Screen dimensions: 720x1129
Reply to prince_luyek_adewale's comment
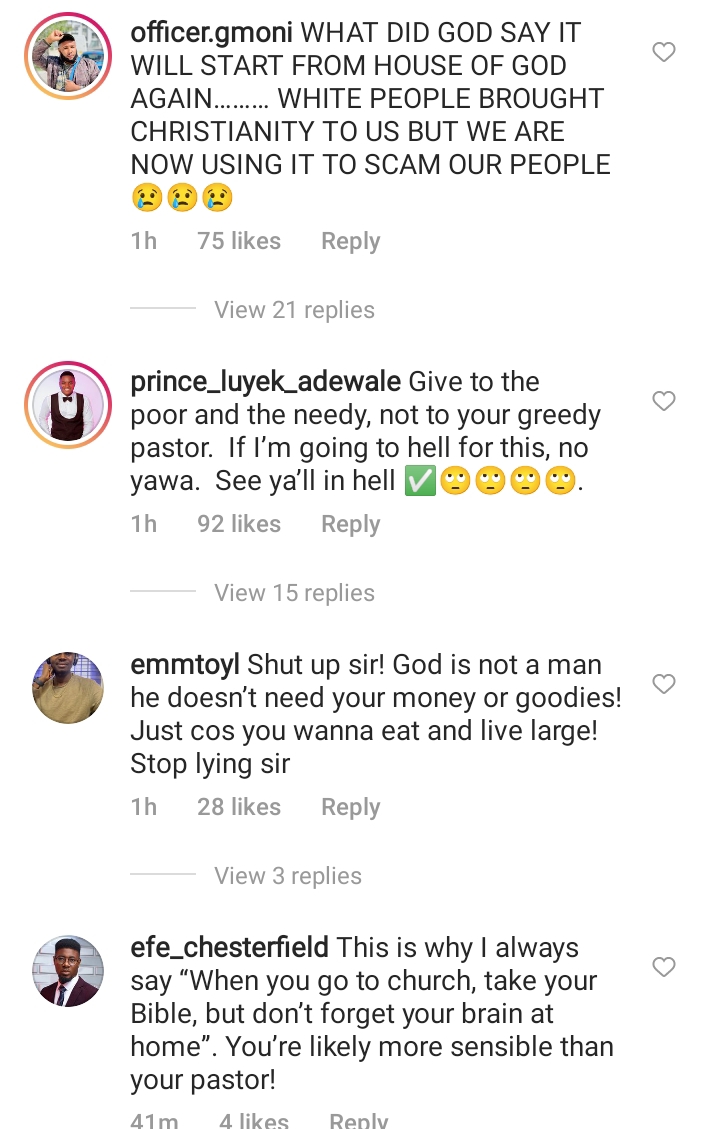350,524
